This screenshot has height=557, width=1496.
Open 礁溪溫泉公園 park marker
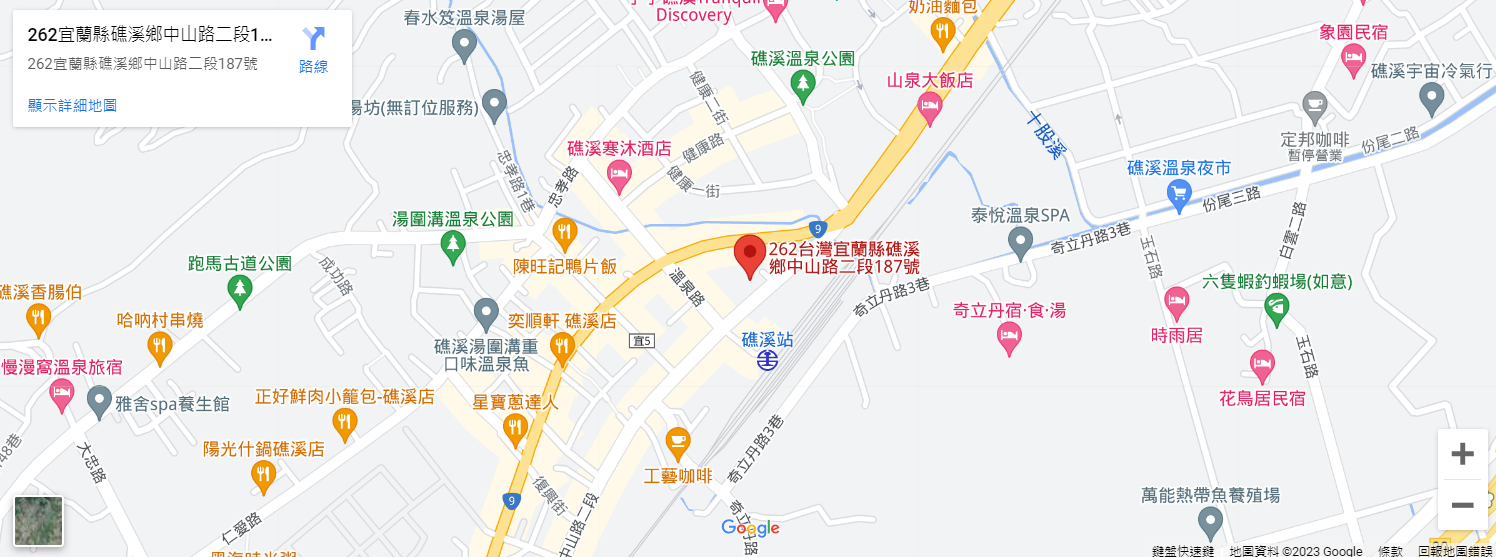click(x=802, y=86)
